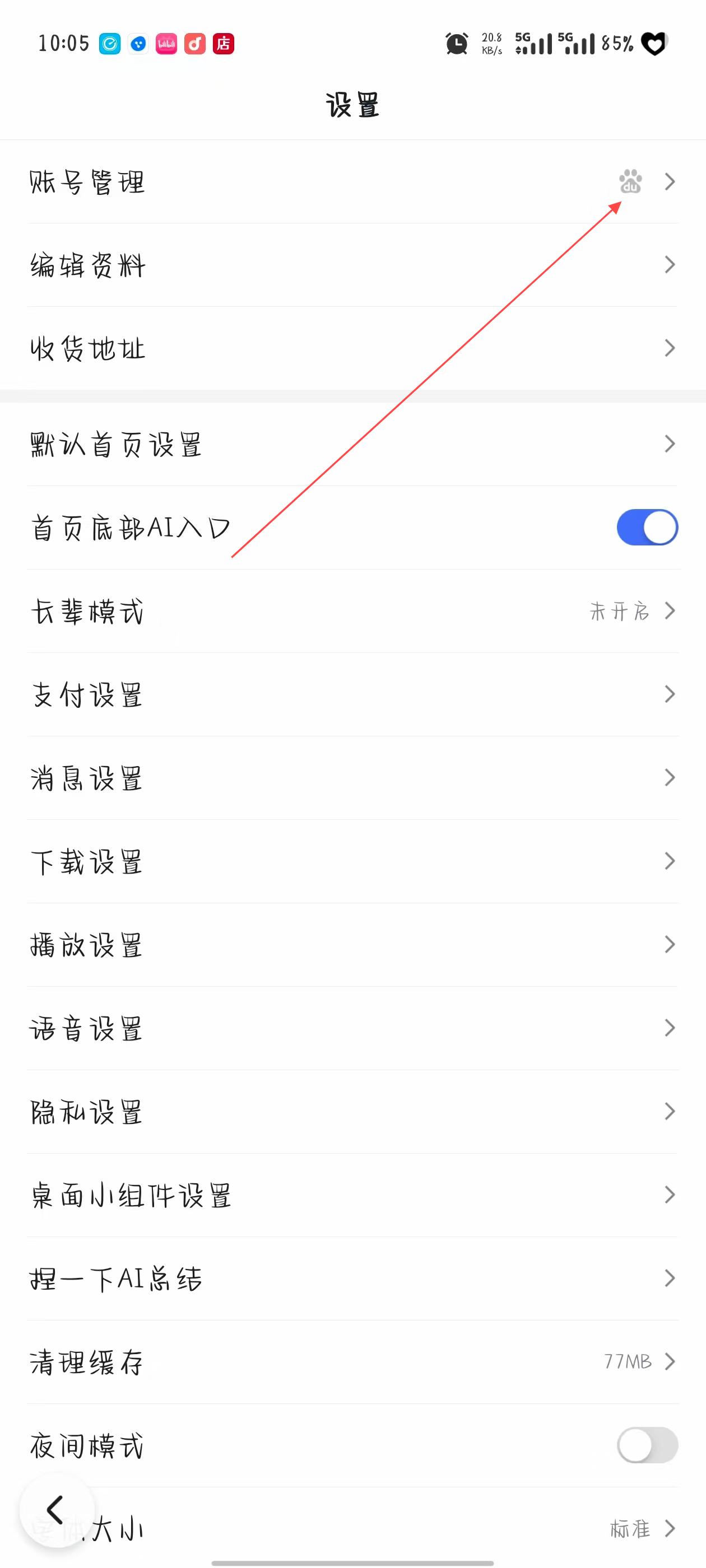Open 下载设置
706x1568 pixels.
[352, 861]
